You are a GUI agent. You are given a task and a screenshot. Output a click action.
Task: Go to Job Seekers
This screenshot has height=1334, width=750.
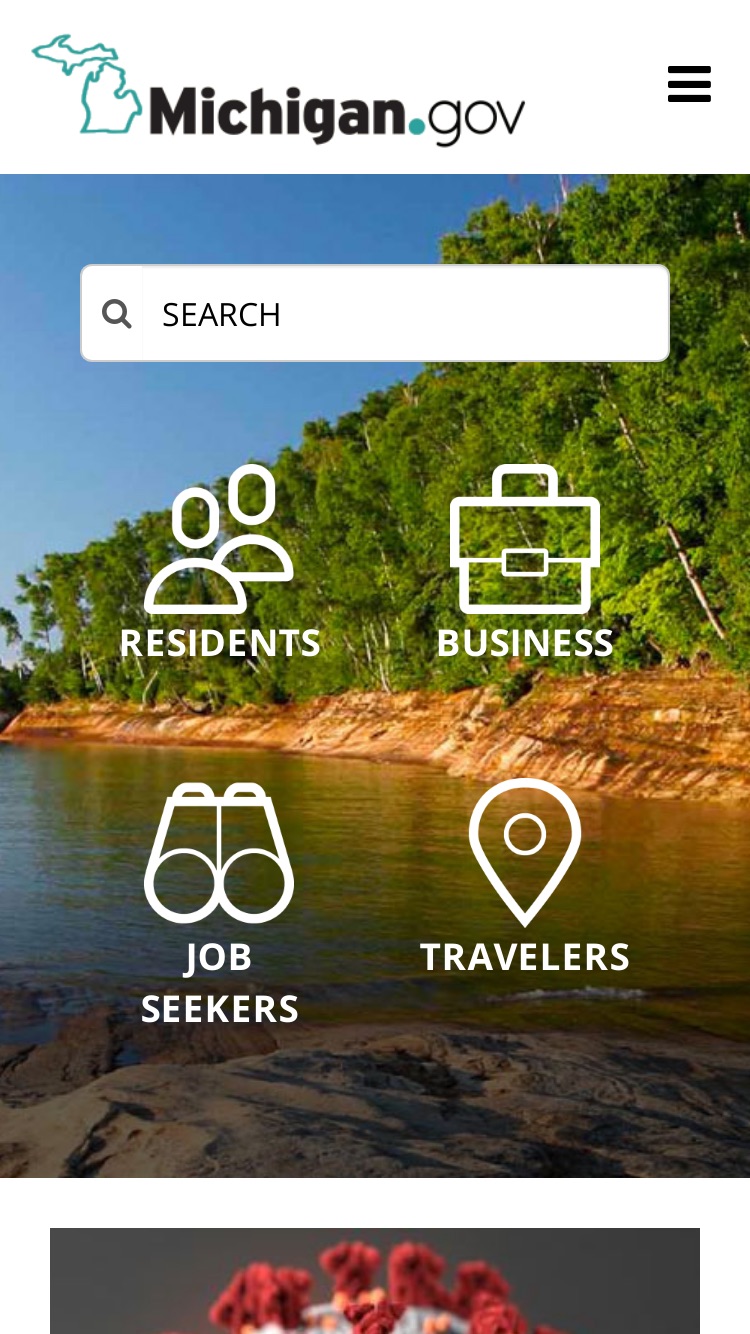[220, 905]
